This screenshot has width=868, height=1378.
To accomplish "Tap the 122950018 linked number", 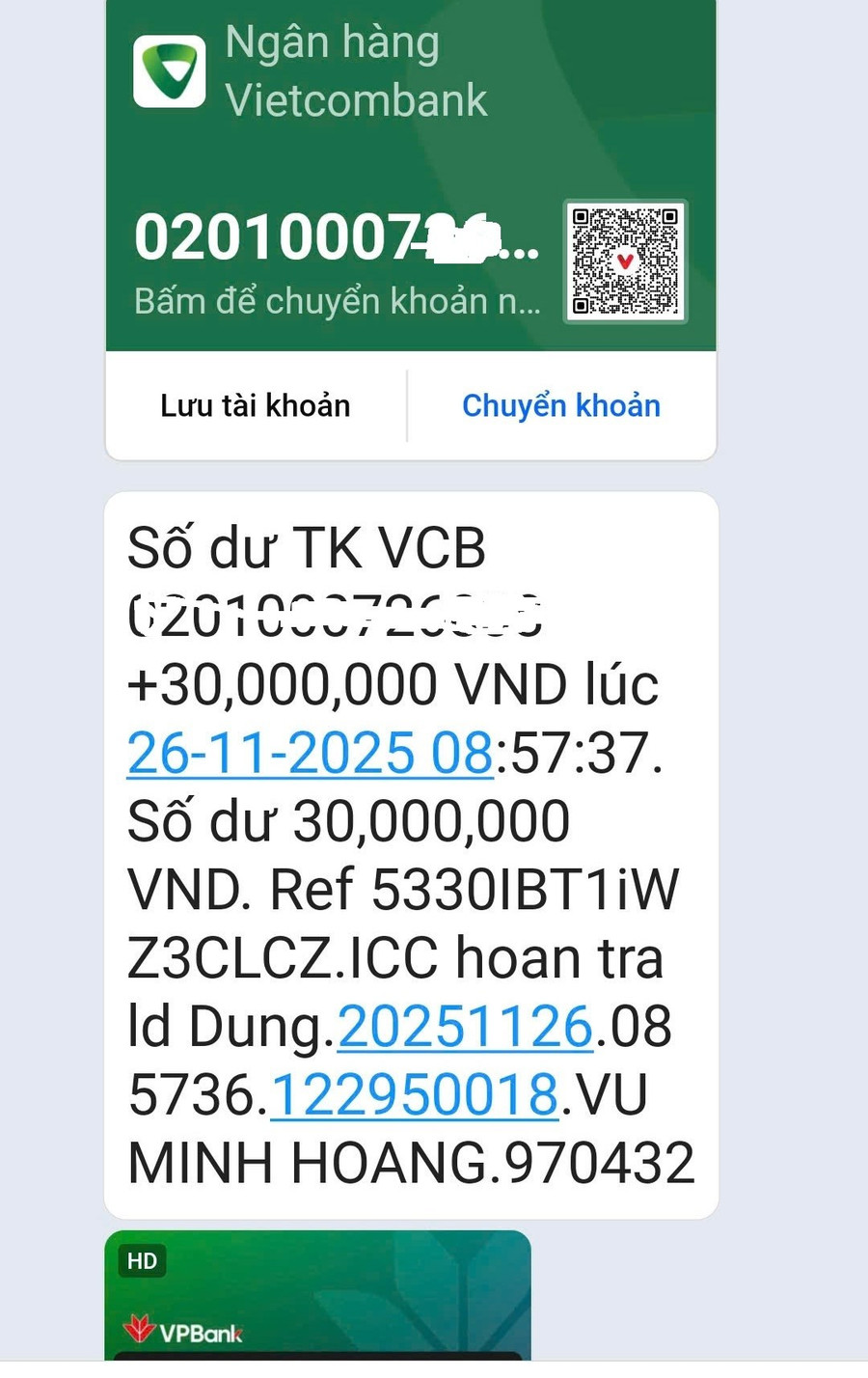I will coord(415,1095).
